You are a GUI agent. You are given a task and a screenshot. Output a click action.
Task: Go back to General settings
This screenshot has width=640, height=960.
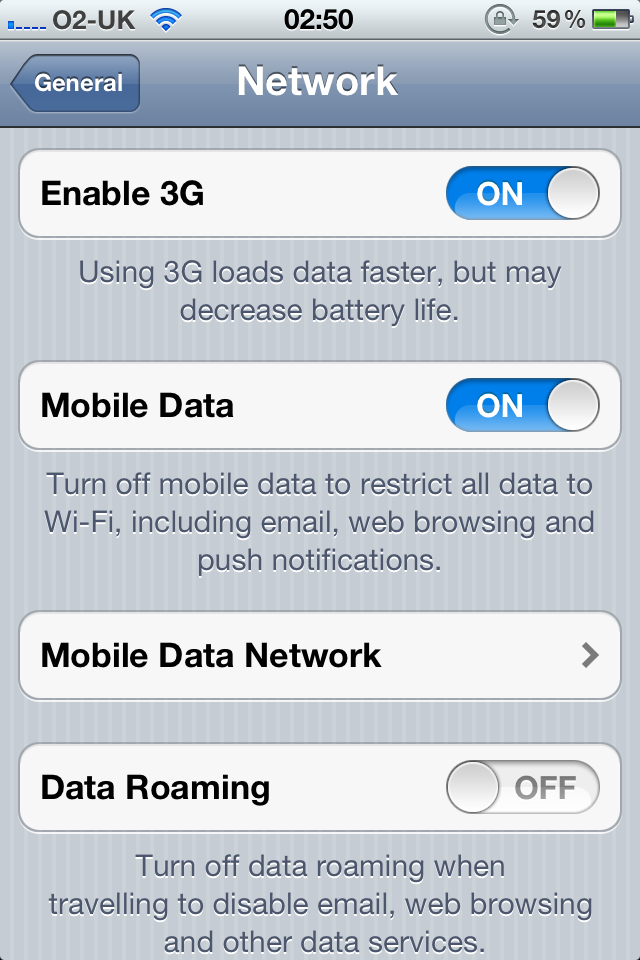[75, 83]
